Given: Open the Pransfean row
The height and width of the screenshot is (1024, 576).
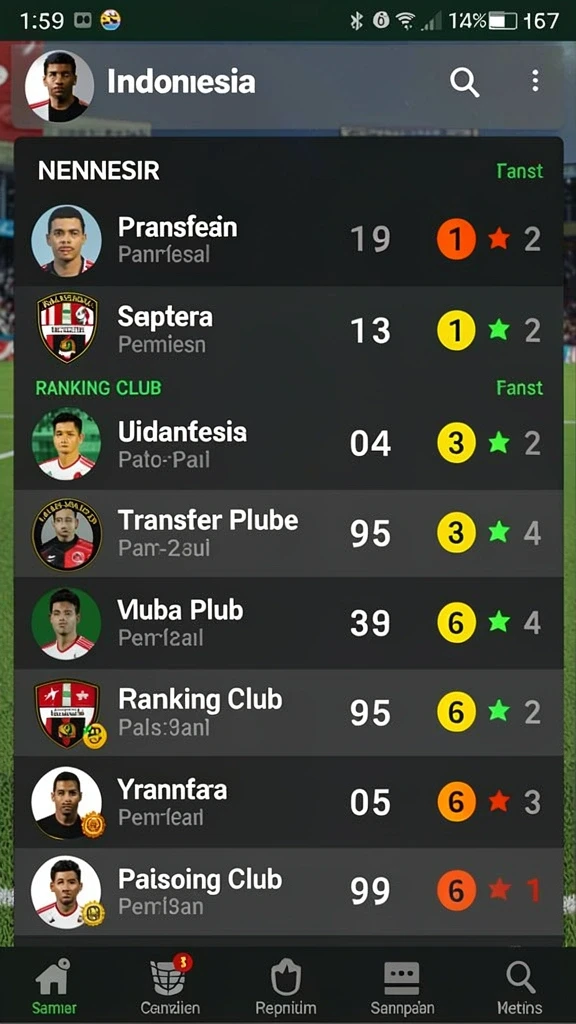Looking at the screenshot, I should pyautogui.click(x=289, y=240).
